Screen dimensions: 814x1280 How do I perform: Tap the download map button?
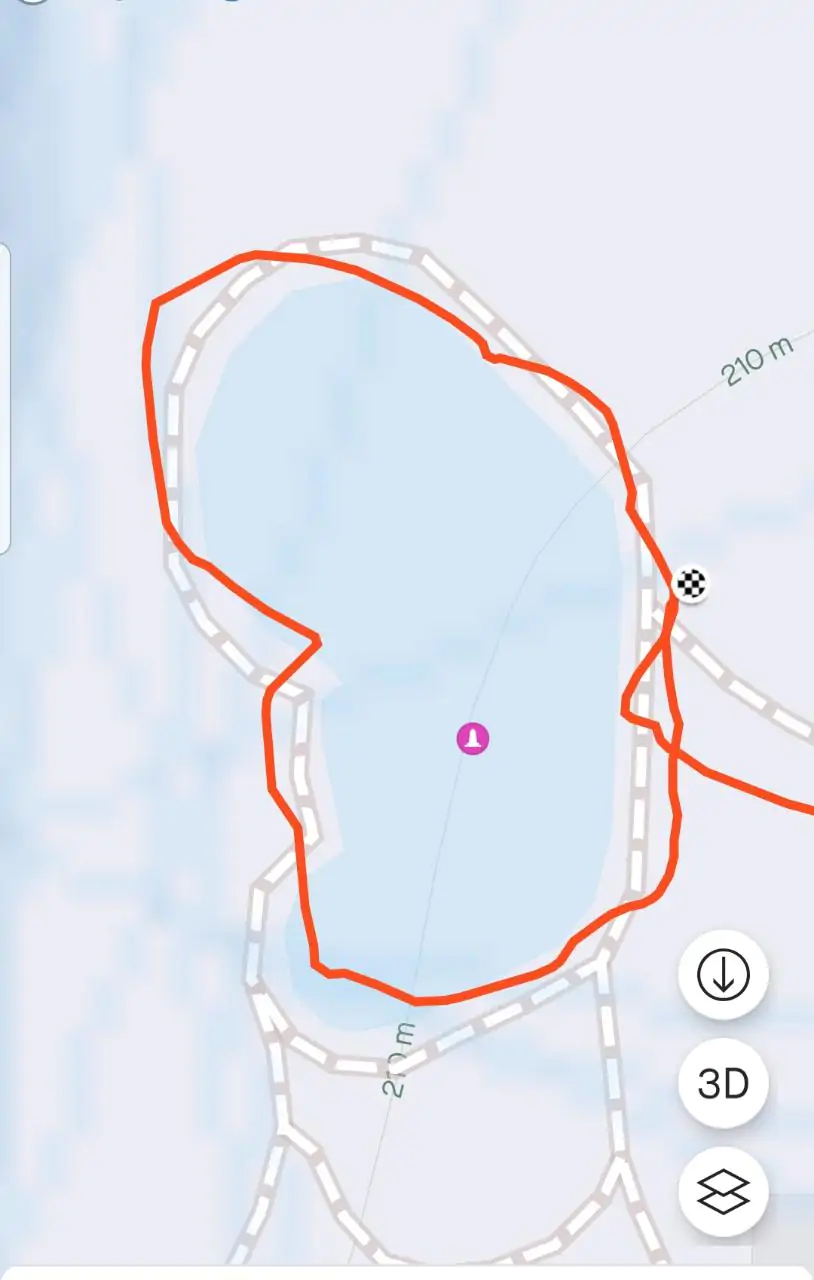point(723,974)
